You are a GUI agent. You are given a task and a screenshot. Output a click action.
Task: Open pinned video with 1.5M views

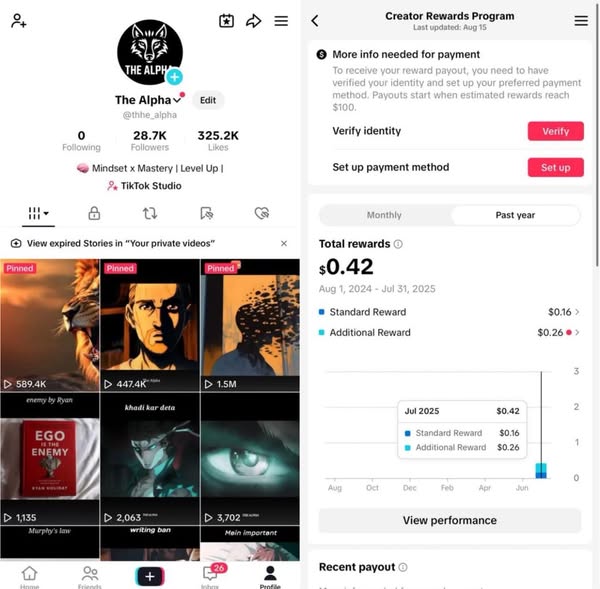(x=250, y=325)
